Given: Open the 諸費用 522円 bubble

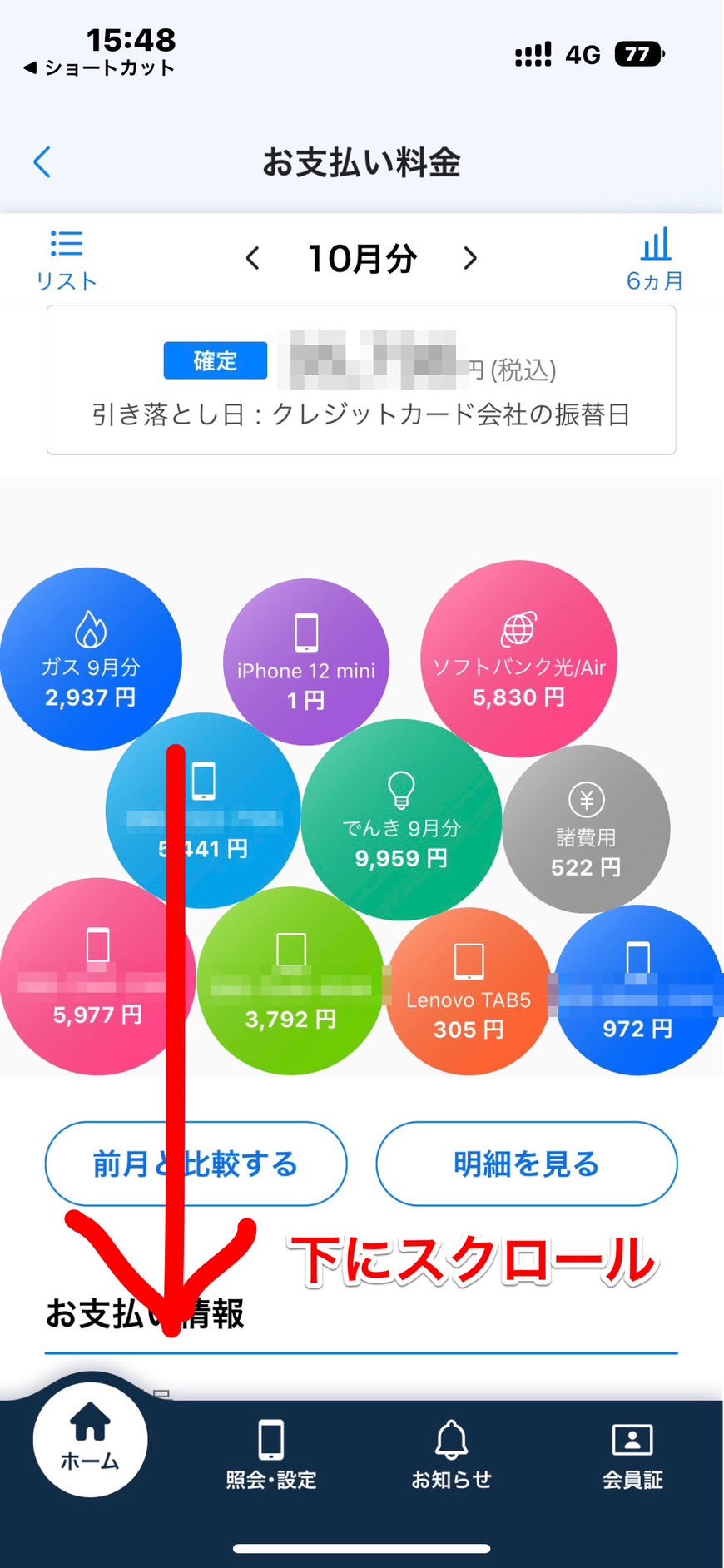Looking at the screenshot, I should tap(586, 830).
